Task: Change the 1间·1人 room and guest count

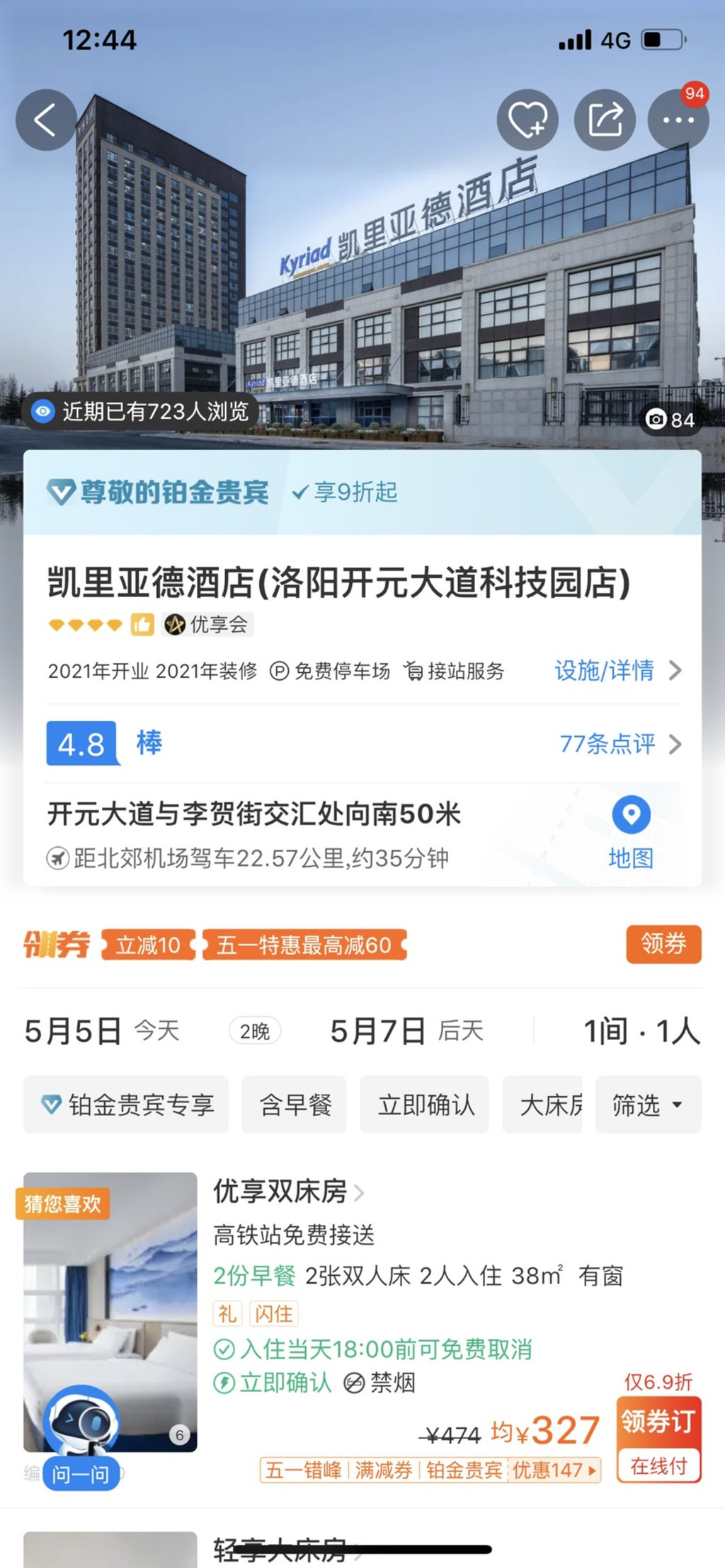Action: pyautogui.click(x=641, y=1031)
